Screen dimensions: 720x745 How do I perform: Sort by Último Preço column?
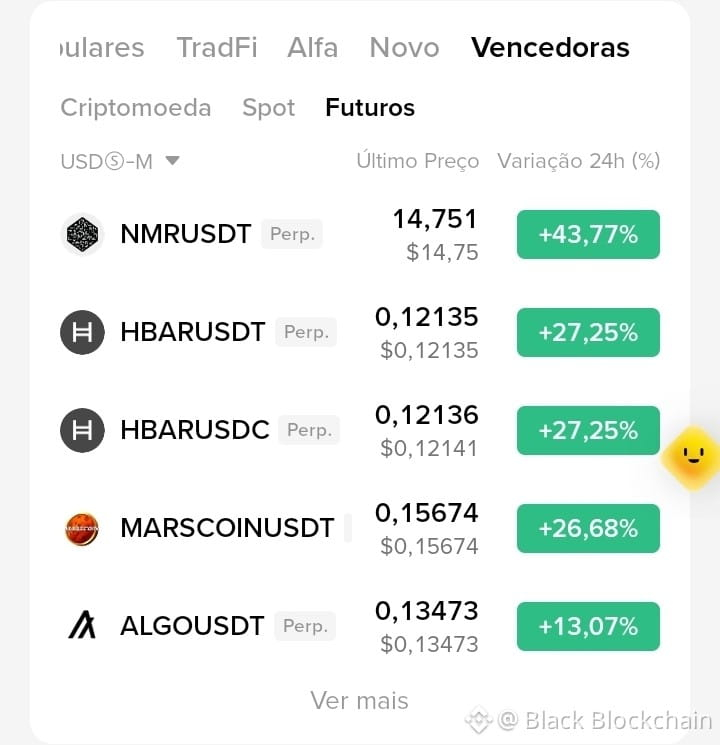tap(418, 161)
